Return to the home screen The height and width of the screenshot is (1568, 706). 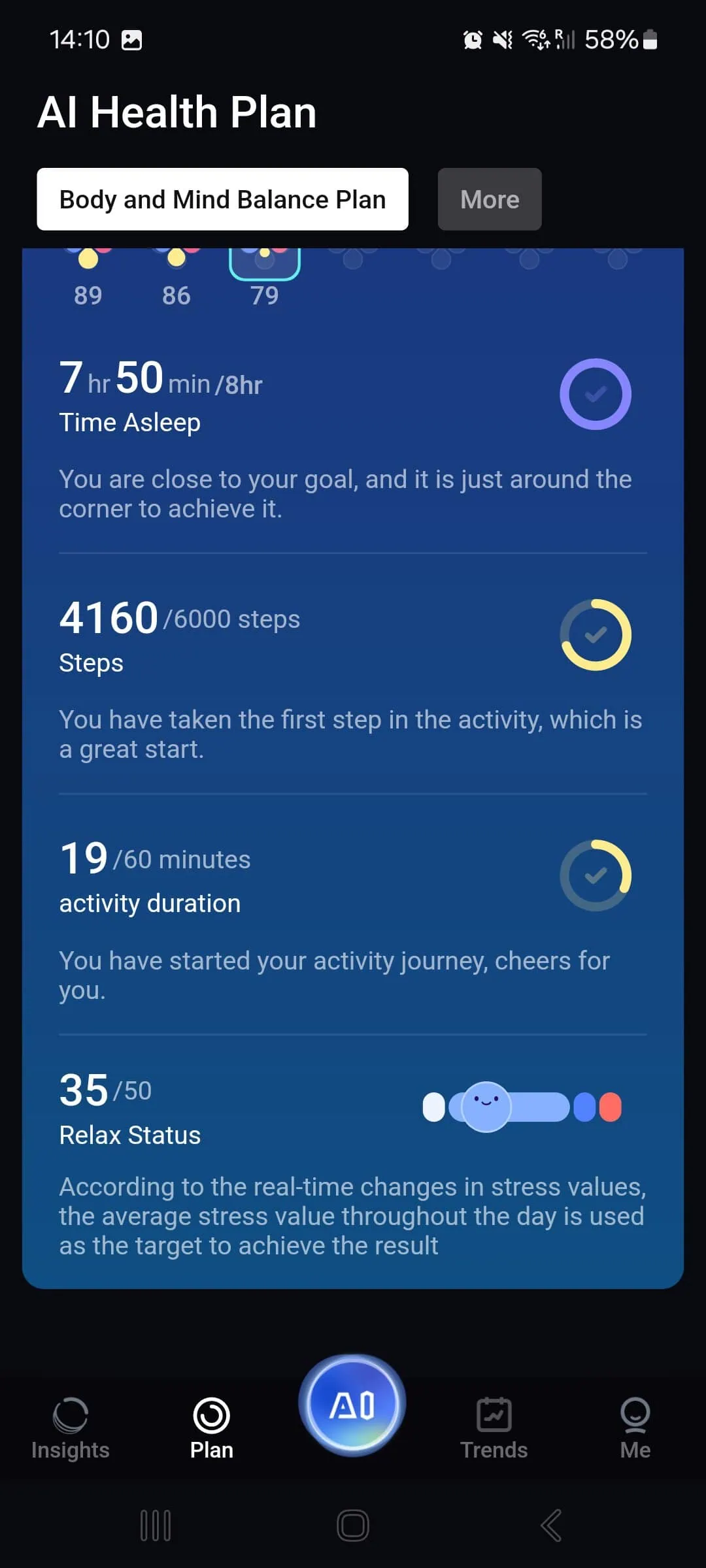353,1526
